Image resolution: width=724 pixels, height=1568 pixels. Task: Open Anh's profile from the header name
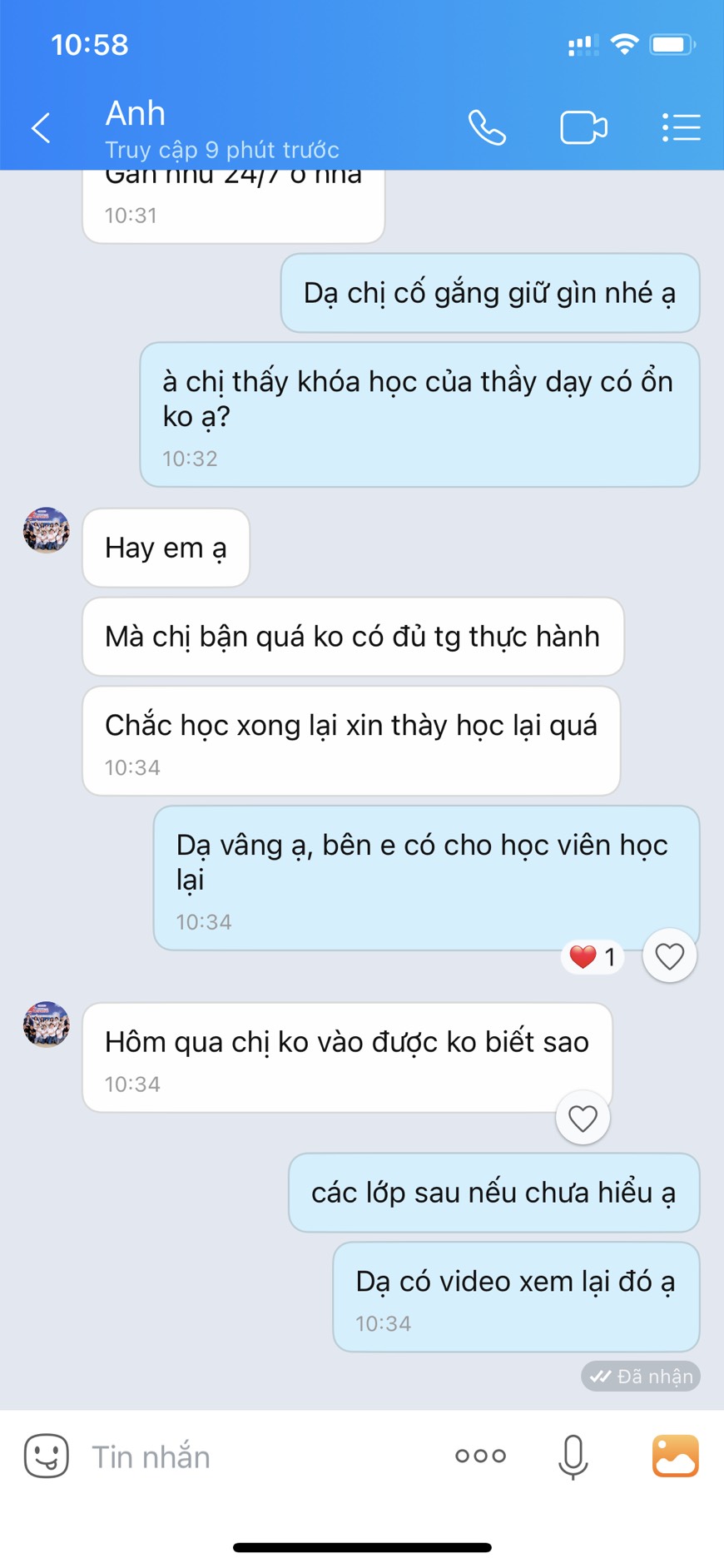coord(136,114)
